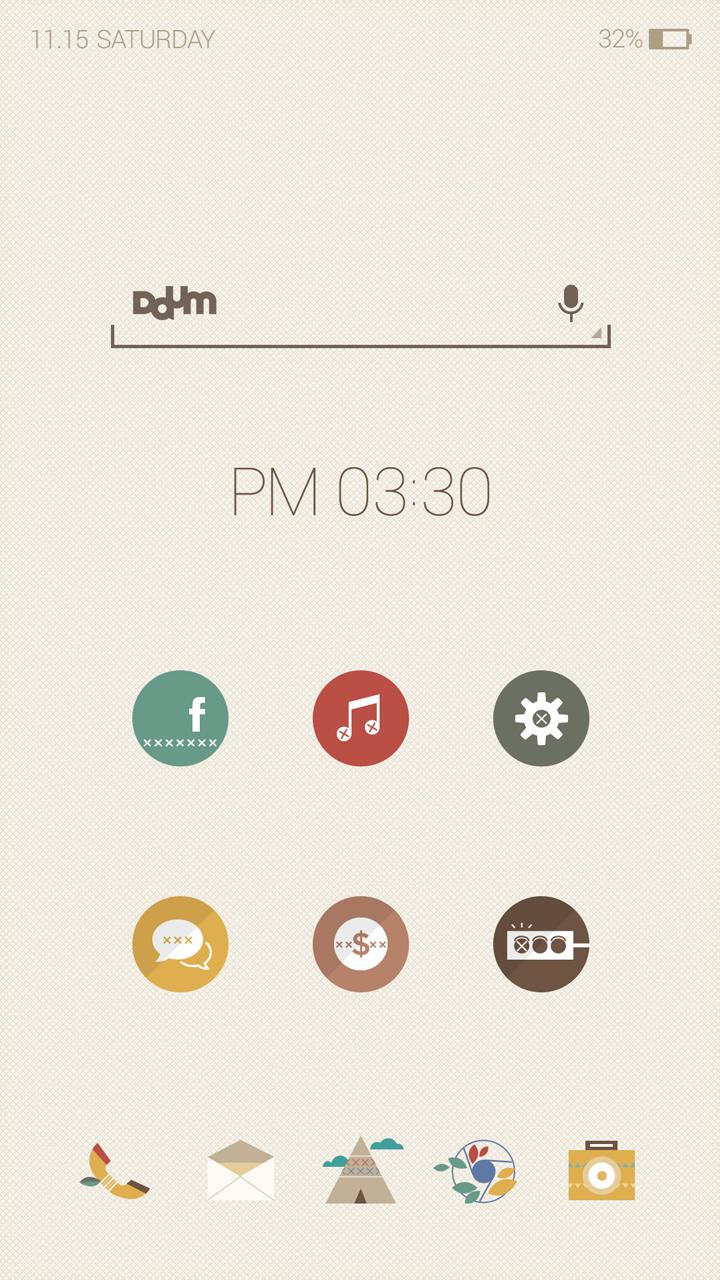Open the envelope mail app
This screenshot has height=1280, width=720.
click(240, 1170)
